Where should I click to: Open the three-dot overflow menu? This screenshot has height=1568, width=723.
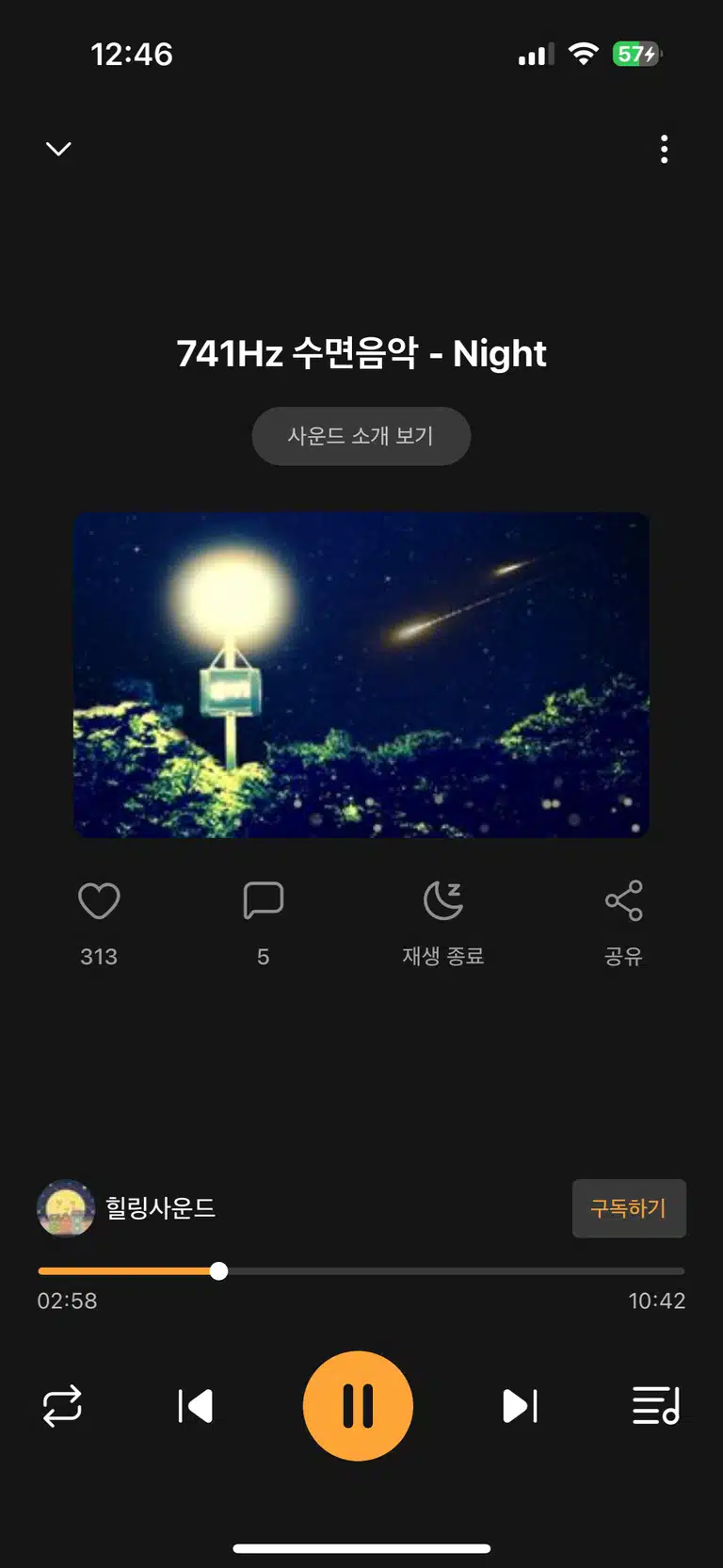tap(665, 149)
